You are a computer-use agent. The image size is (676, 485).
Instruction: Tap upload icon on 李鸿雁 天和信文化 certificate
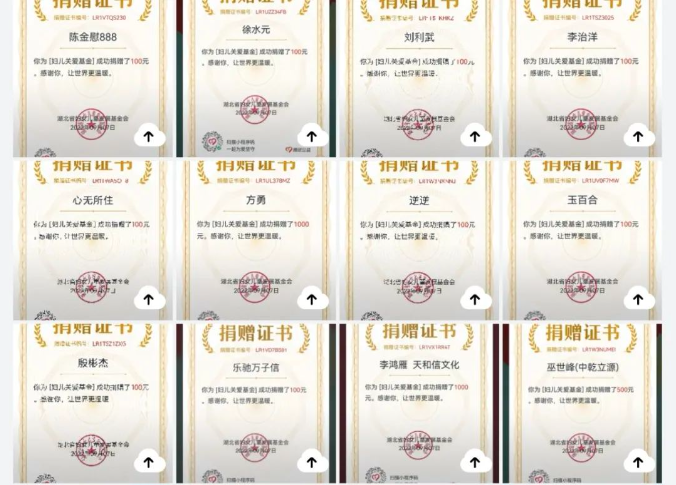click(475, 461)
